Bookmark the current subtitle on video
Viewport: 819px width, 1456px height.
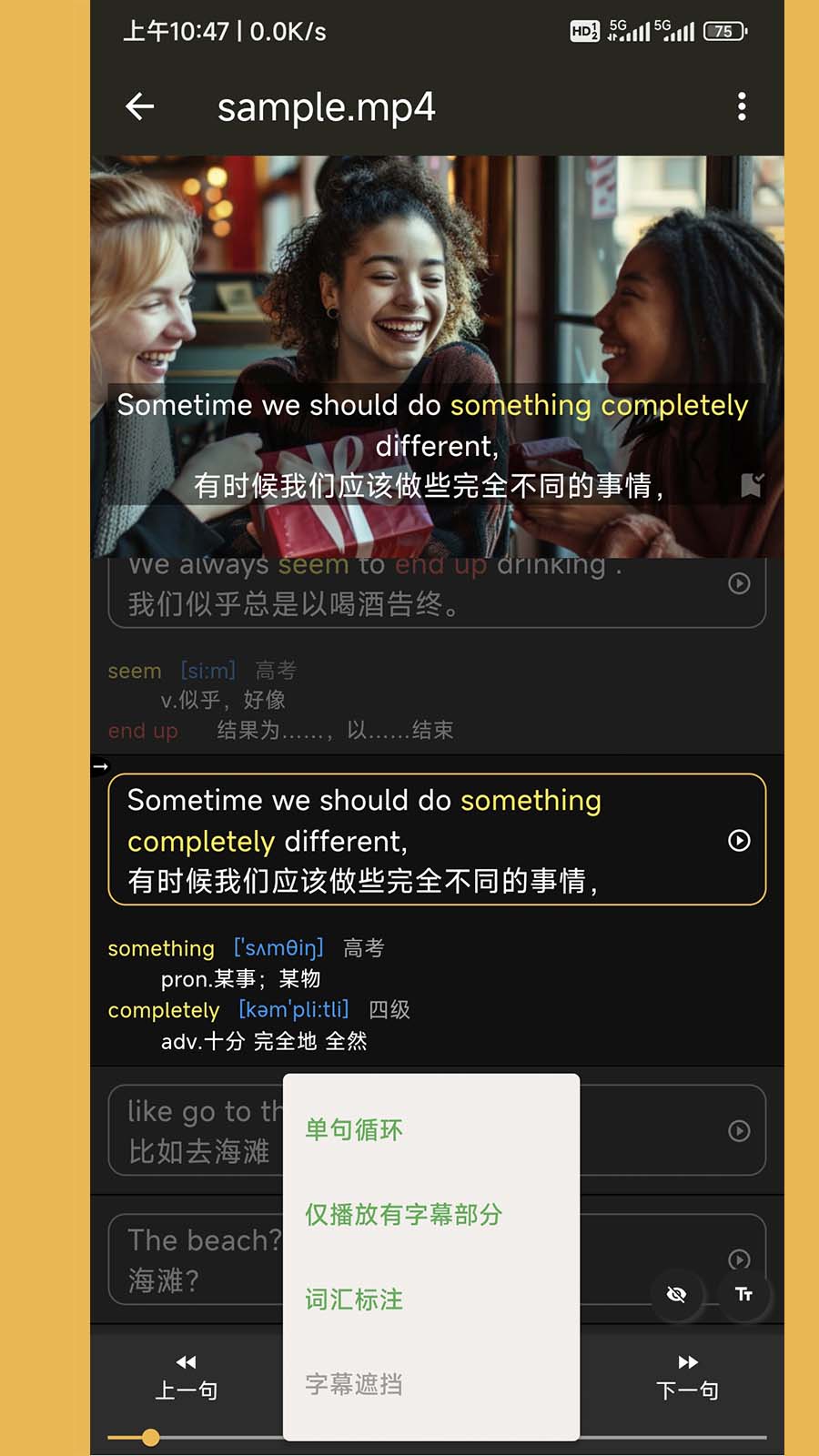pos(751,485)
